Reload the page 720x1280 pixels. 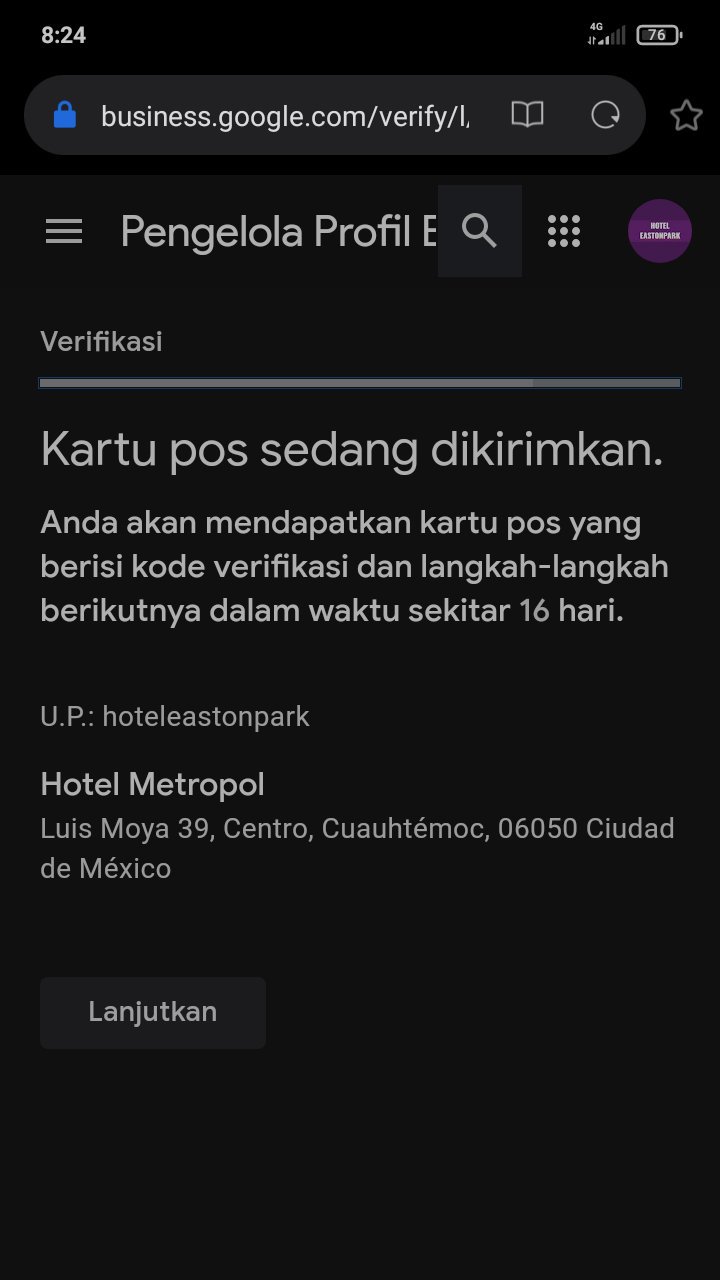[x=605, y=115]
